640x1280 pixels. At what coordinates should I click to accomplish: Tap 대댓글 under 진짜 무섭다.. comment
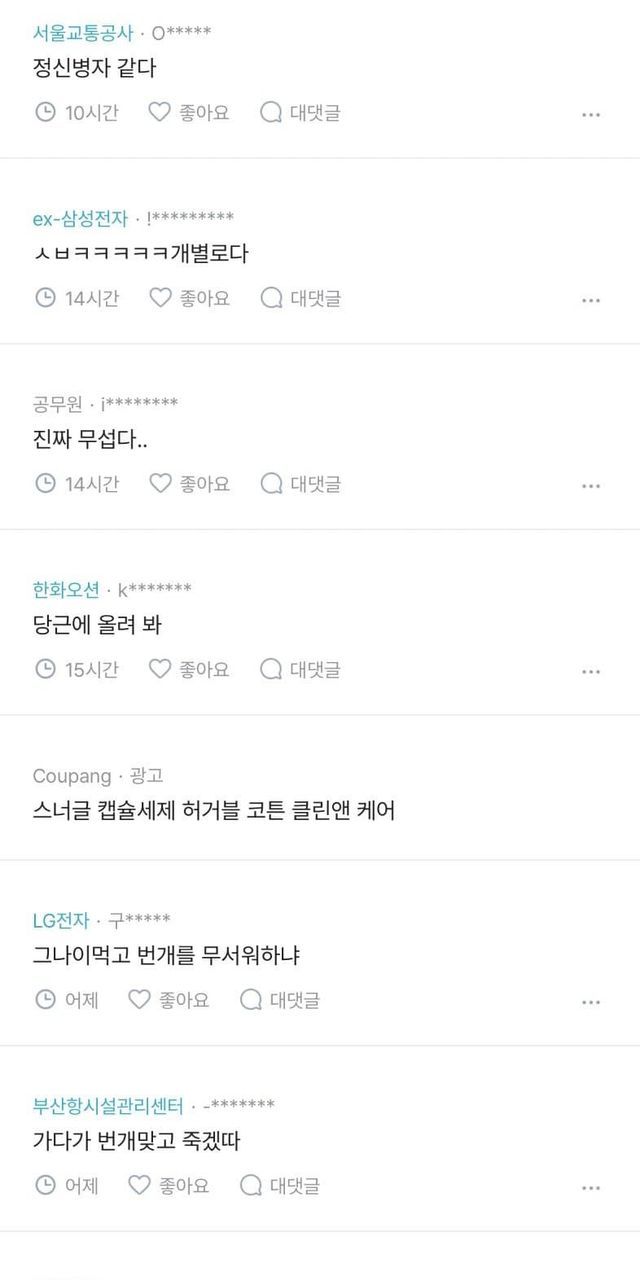(300, 484)
